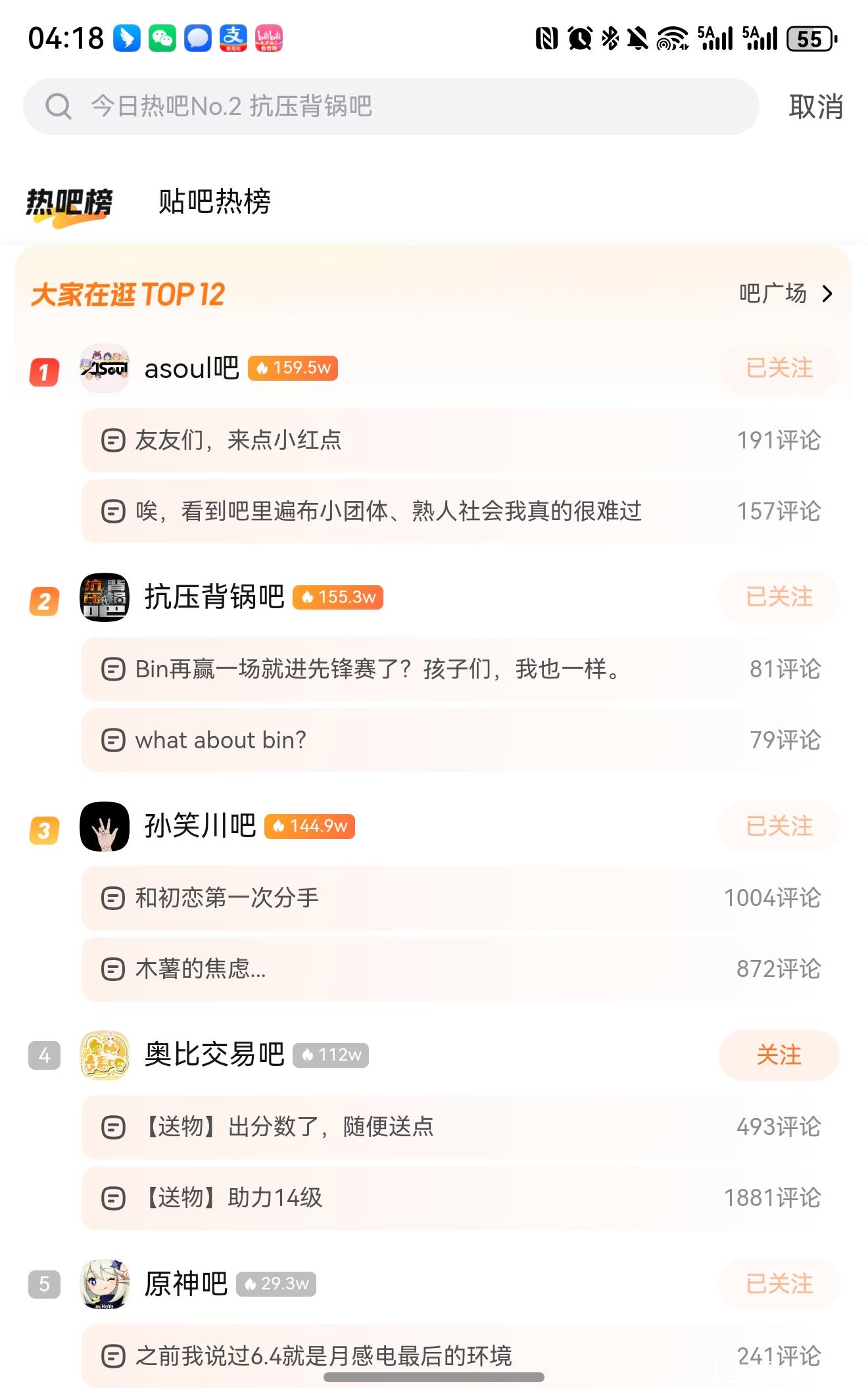Unfollow asoul吧 via 已关注
This screenshot has height=1394, width=868.
(x=779, y=368)
